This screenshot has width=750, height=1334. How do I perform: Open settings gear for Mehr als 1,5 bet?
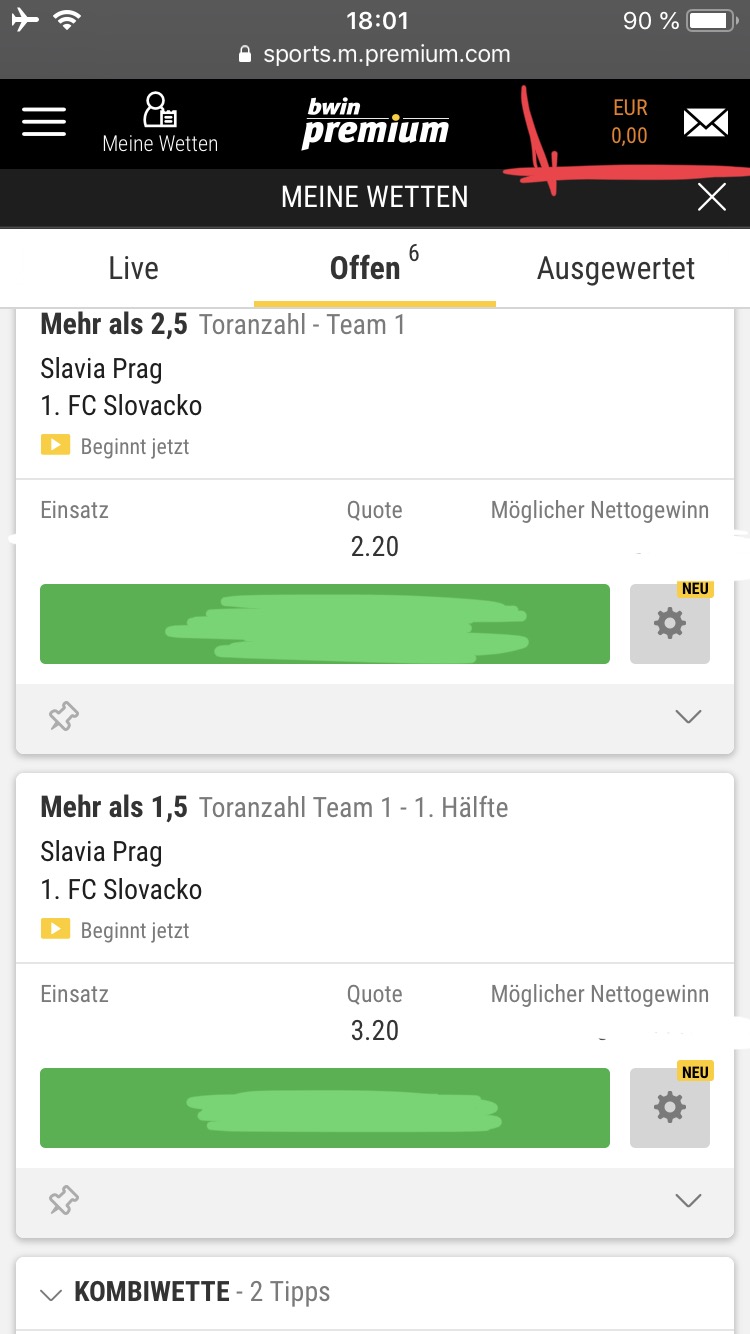point(670,1108)
